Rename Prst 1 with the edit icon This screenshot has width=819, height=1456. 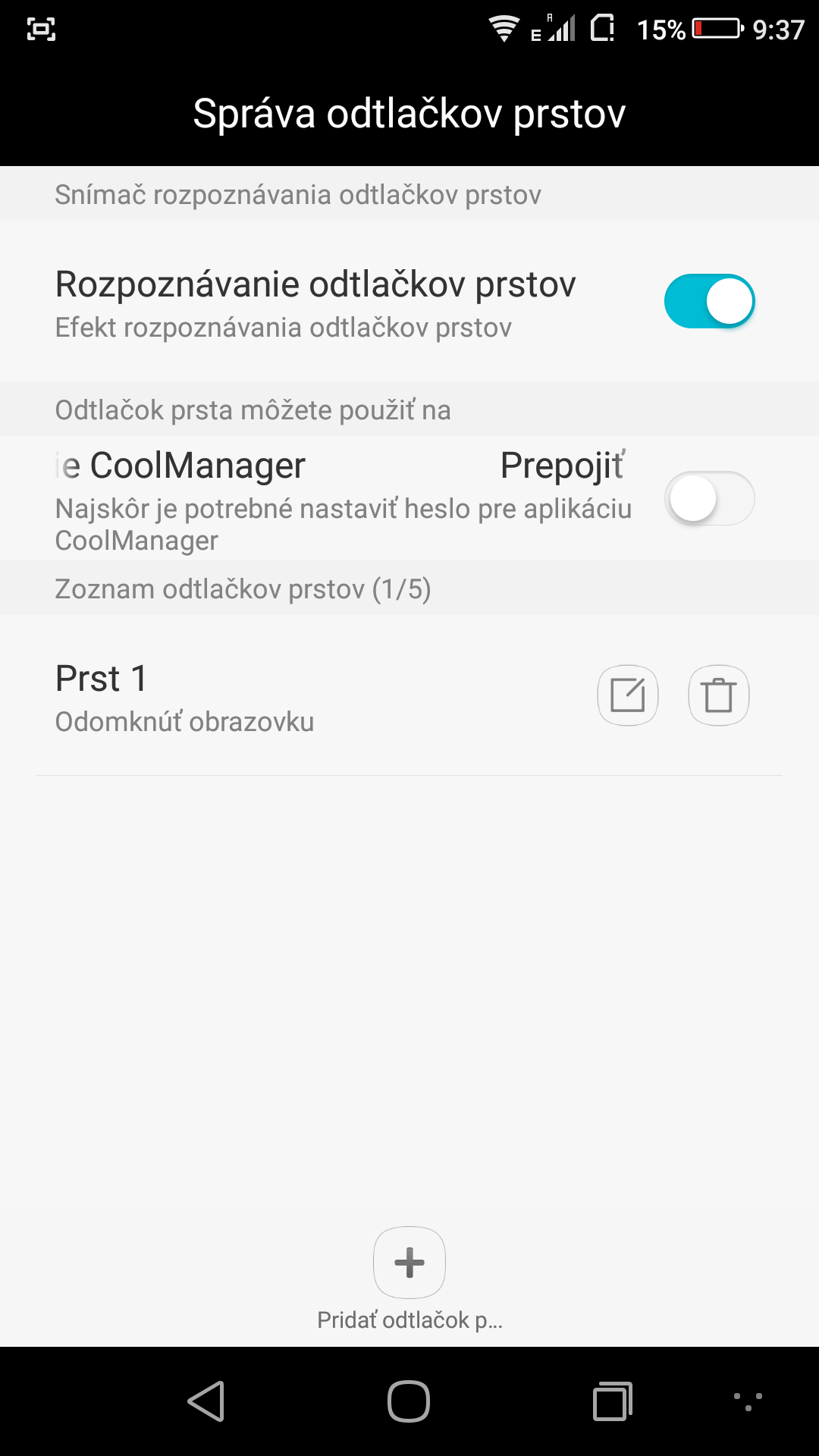coord(628,695)
